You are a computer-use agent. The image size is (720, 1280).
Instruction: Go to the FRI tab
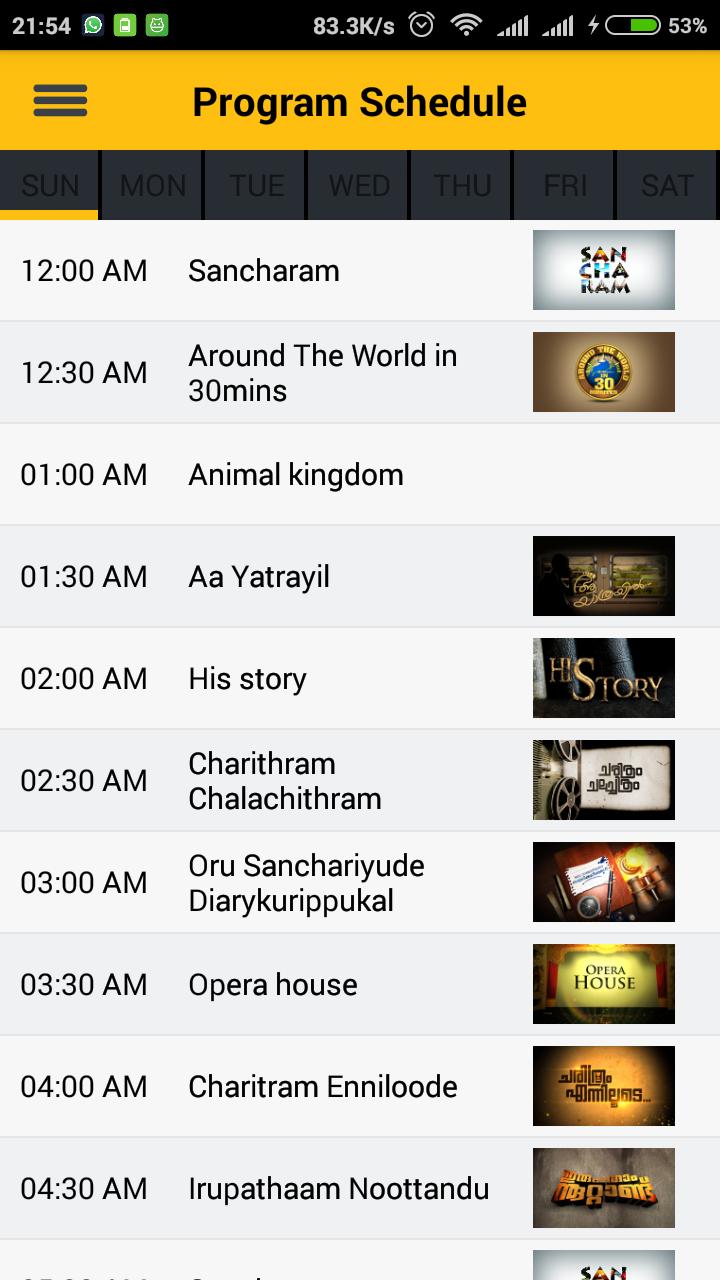[565, 185]
